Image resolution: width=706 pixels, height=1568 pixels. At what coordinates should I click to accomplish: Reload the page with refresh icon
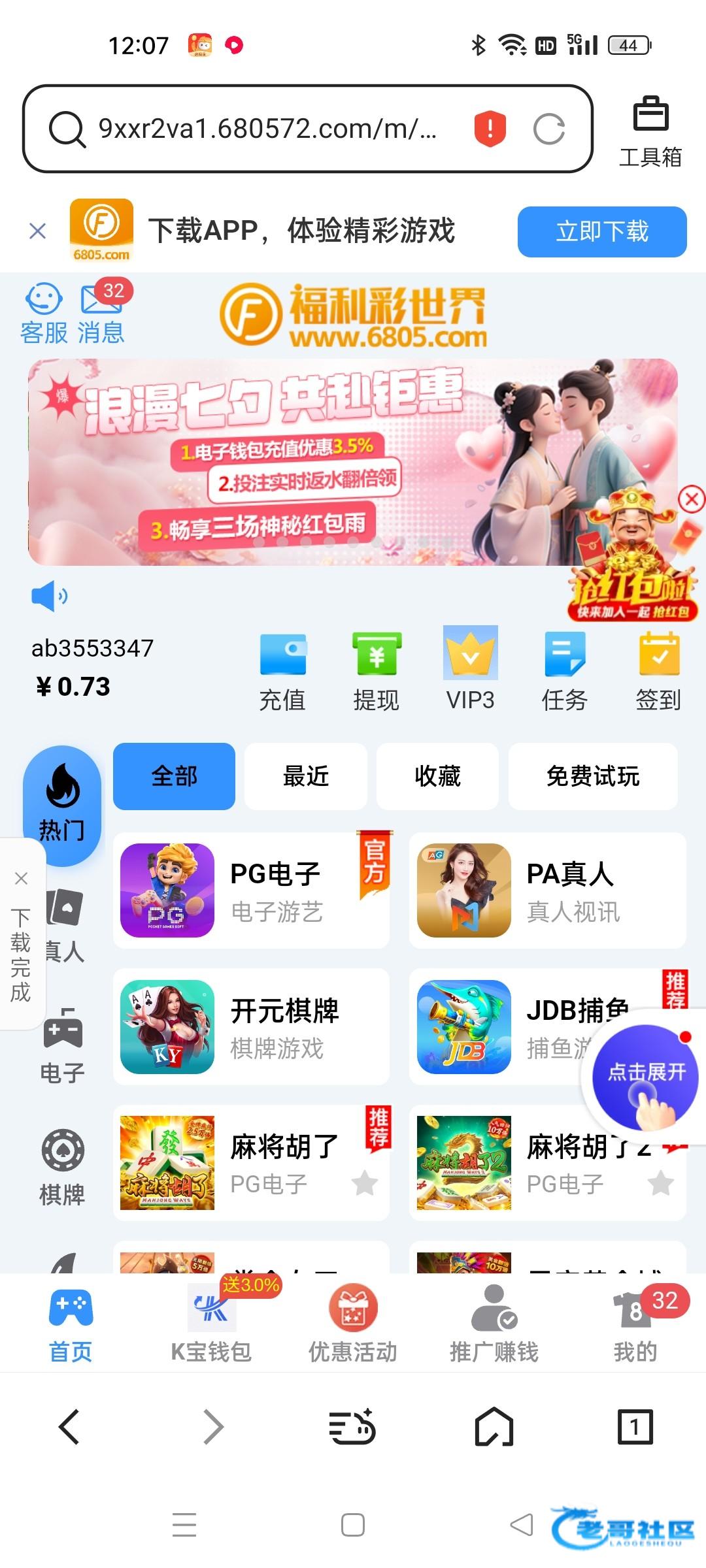pyautogui.click(x=548, y=129)
